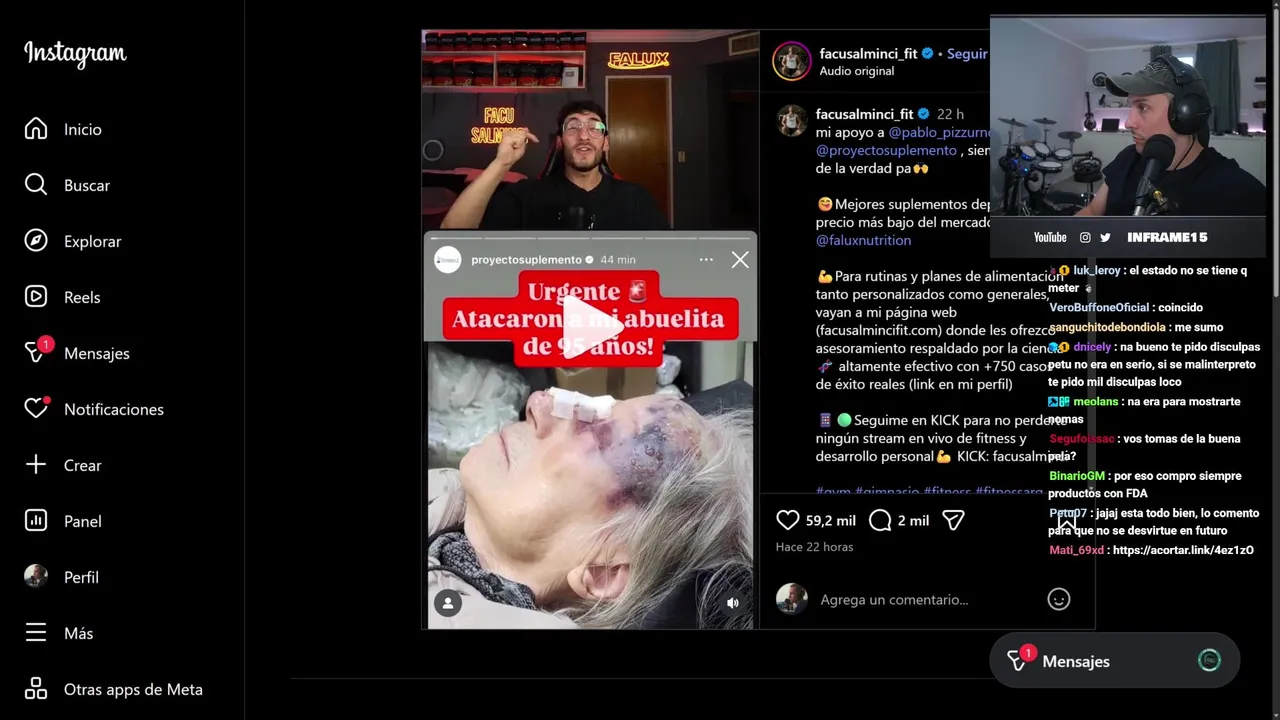The width and height of the screenshot is (1280, 720).
Task: Go to your Perfil
Action: [x=80, y=577]
